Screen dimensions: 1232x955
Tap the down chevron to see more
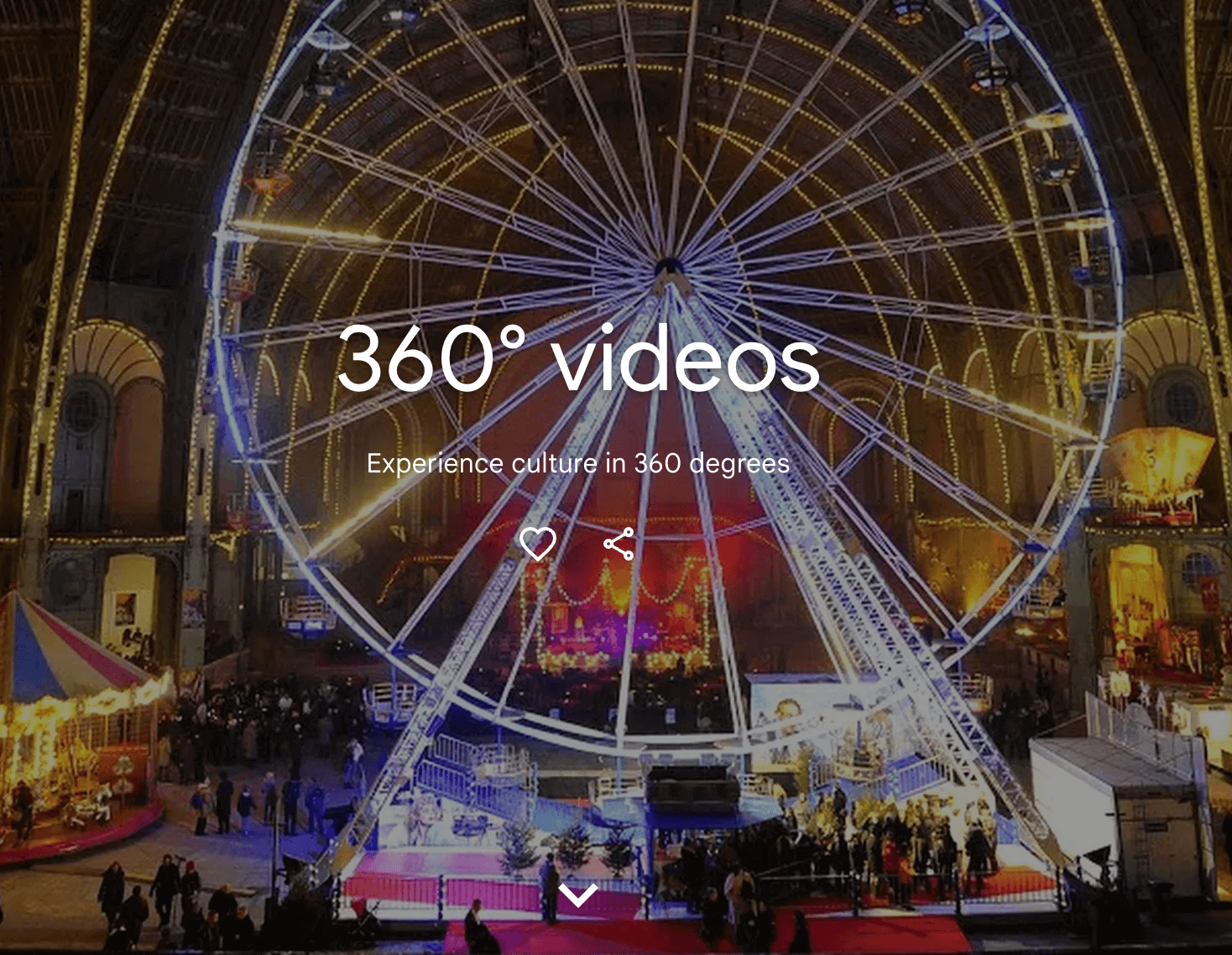(x=577, y=895)
